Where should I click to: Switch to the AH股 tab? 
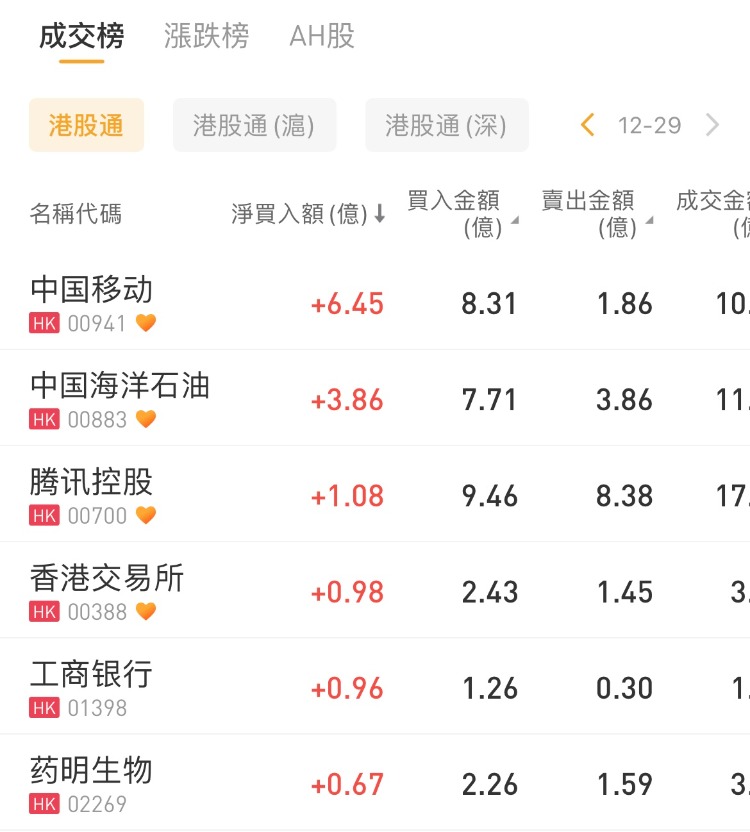[322, 37]
